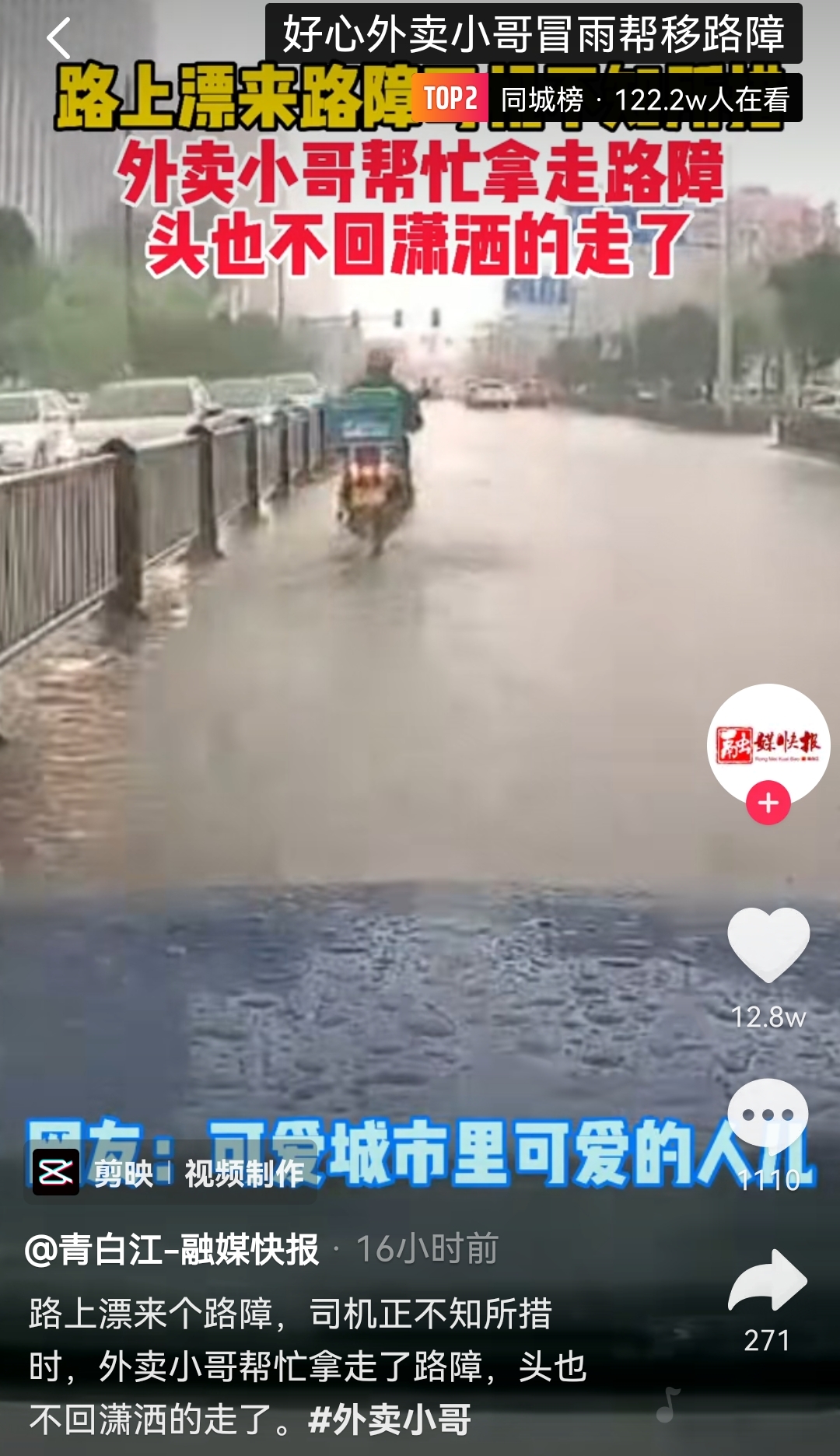Screen dimensions: 840x1456
Task: Open the @青白江-融媒快报 username
Action: coord(173,1250)
